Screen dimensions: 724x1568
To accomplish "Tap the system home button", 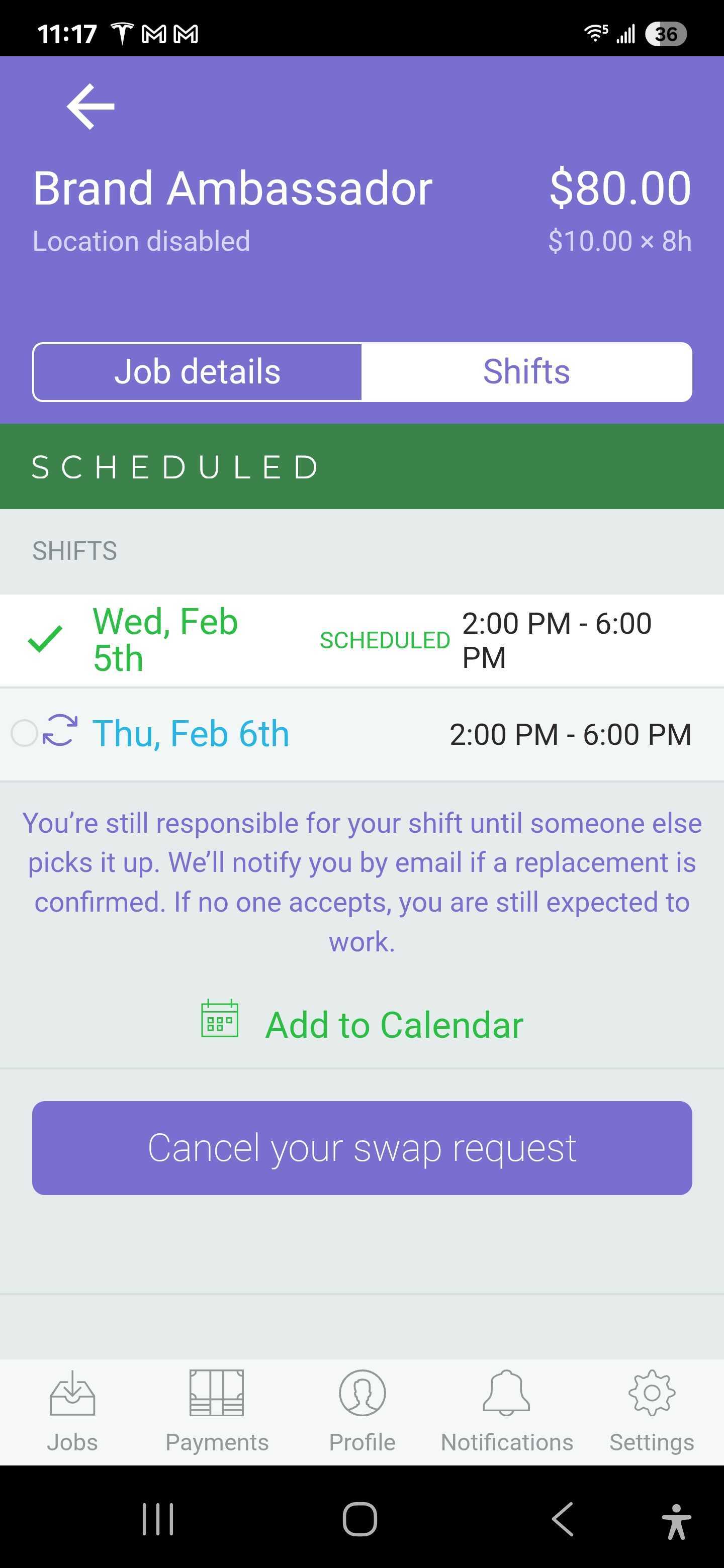I will 360,1519.
